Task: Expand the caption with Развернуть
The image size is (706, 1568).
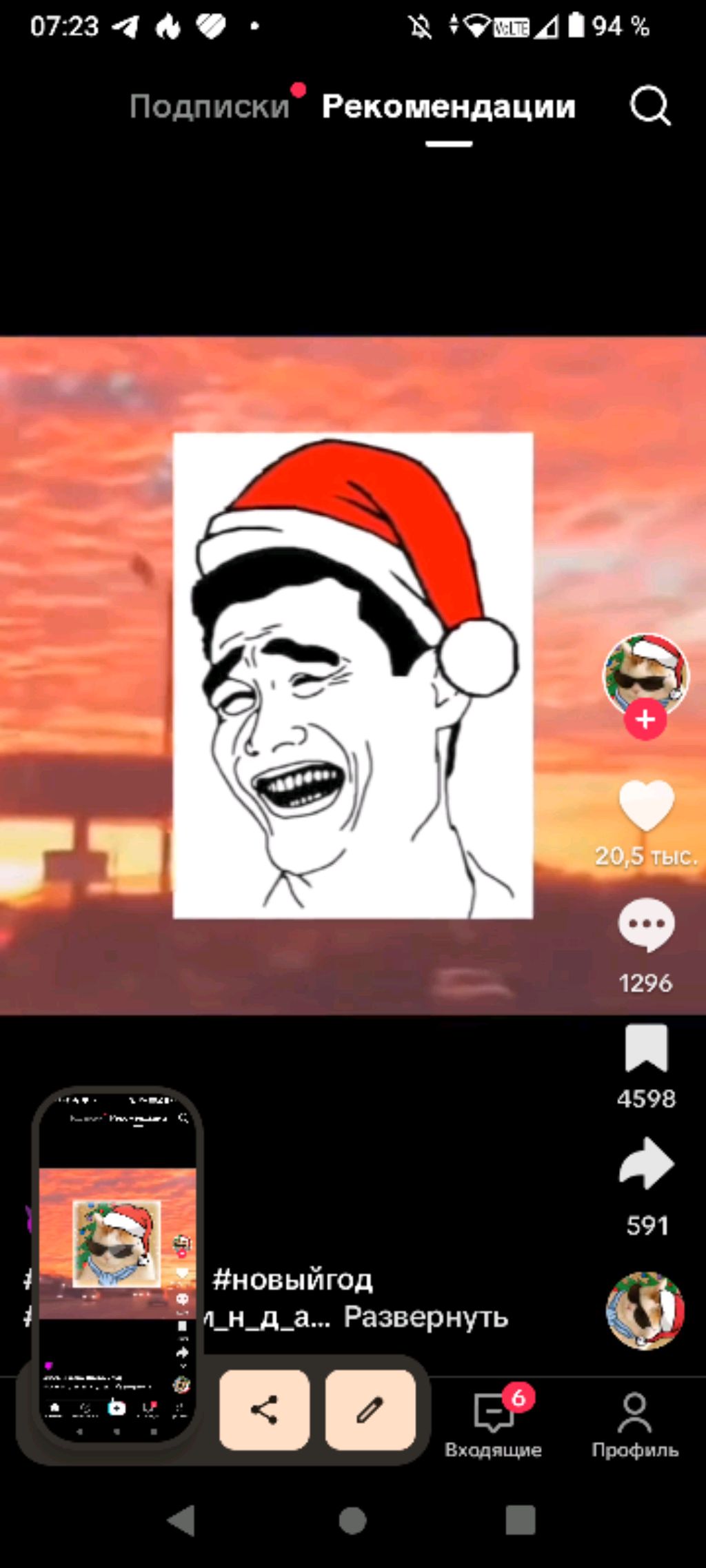Action: click(425, 1317)
